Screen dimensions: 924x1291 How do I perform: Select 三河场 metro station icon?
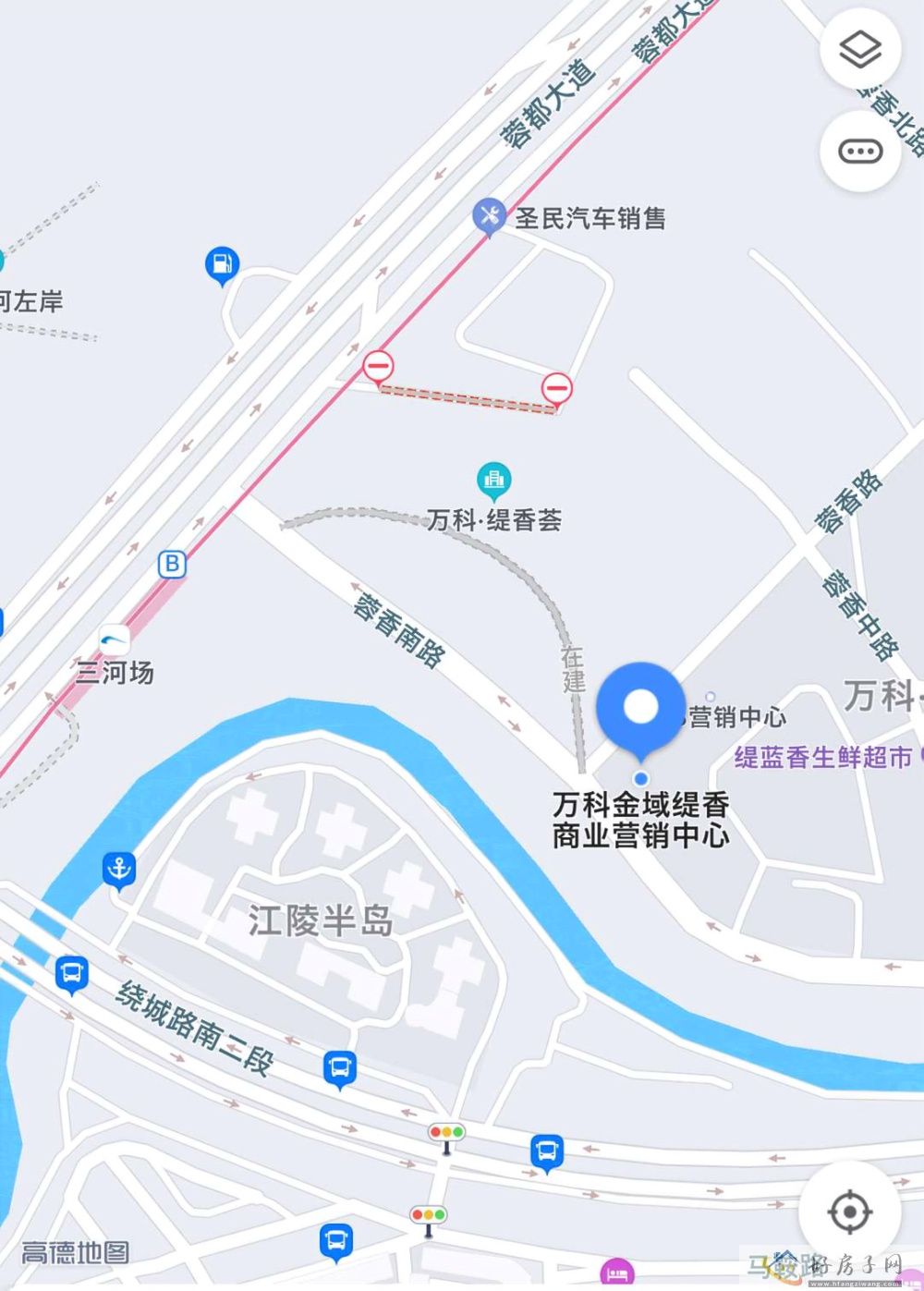click(x=115, y=638)
